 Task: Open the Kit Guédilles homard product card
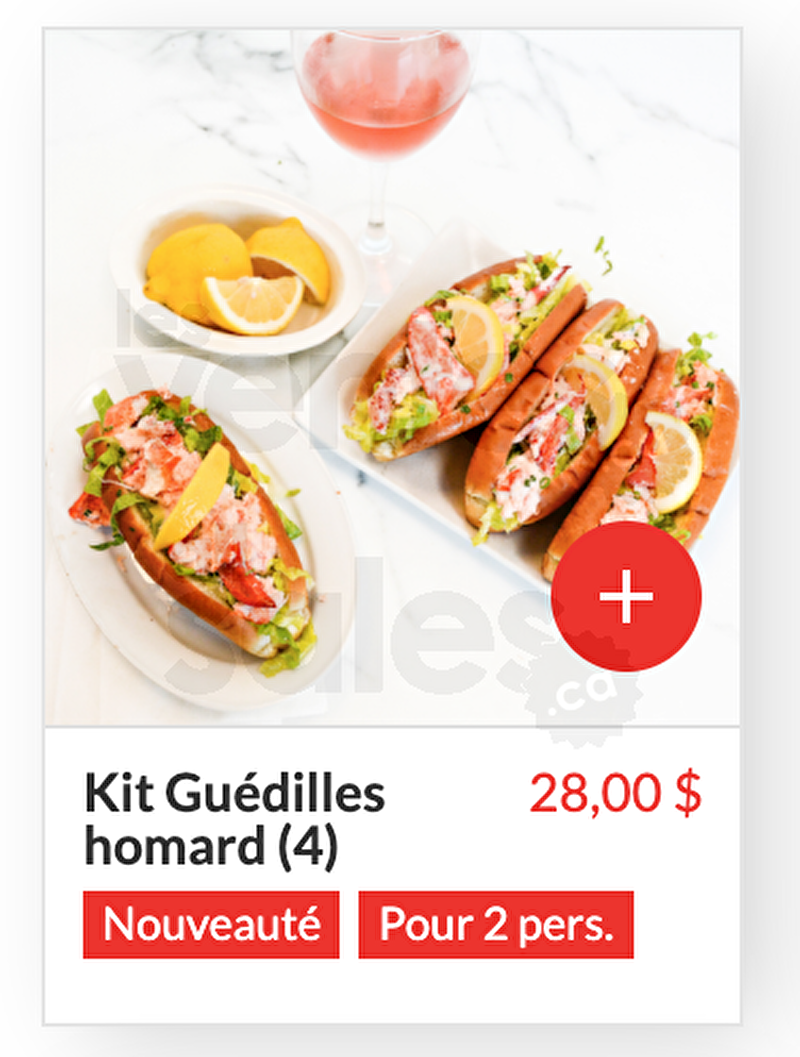[x=234, y=818]
